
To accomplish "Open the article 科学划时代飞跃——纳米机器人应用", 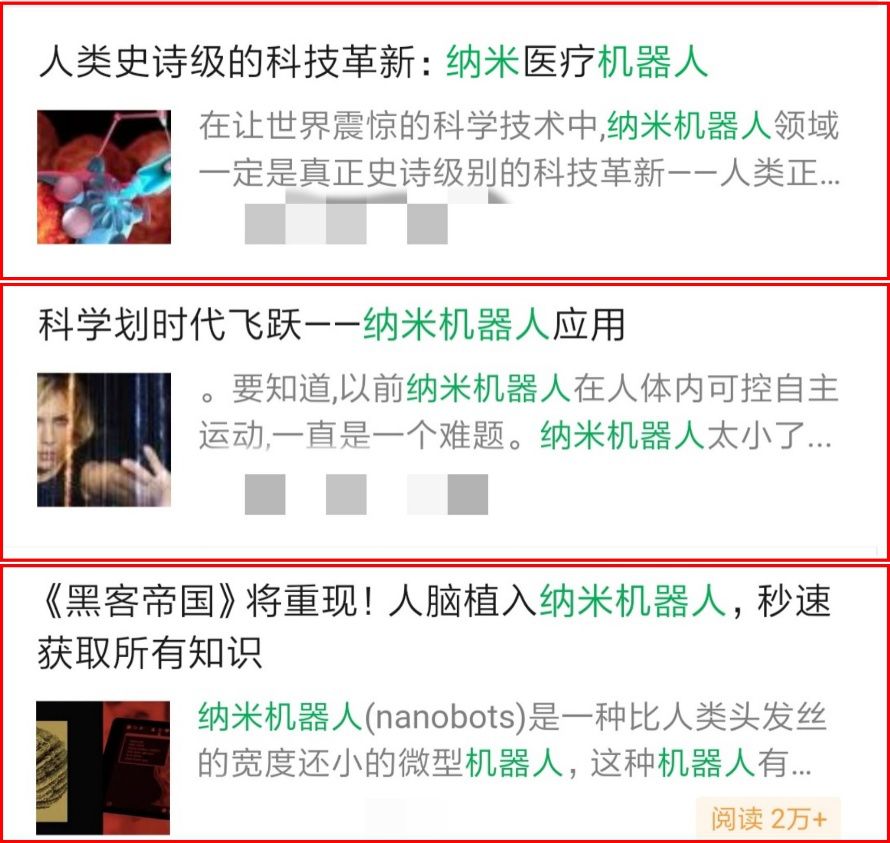I will pos(331,326).
